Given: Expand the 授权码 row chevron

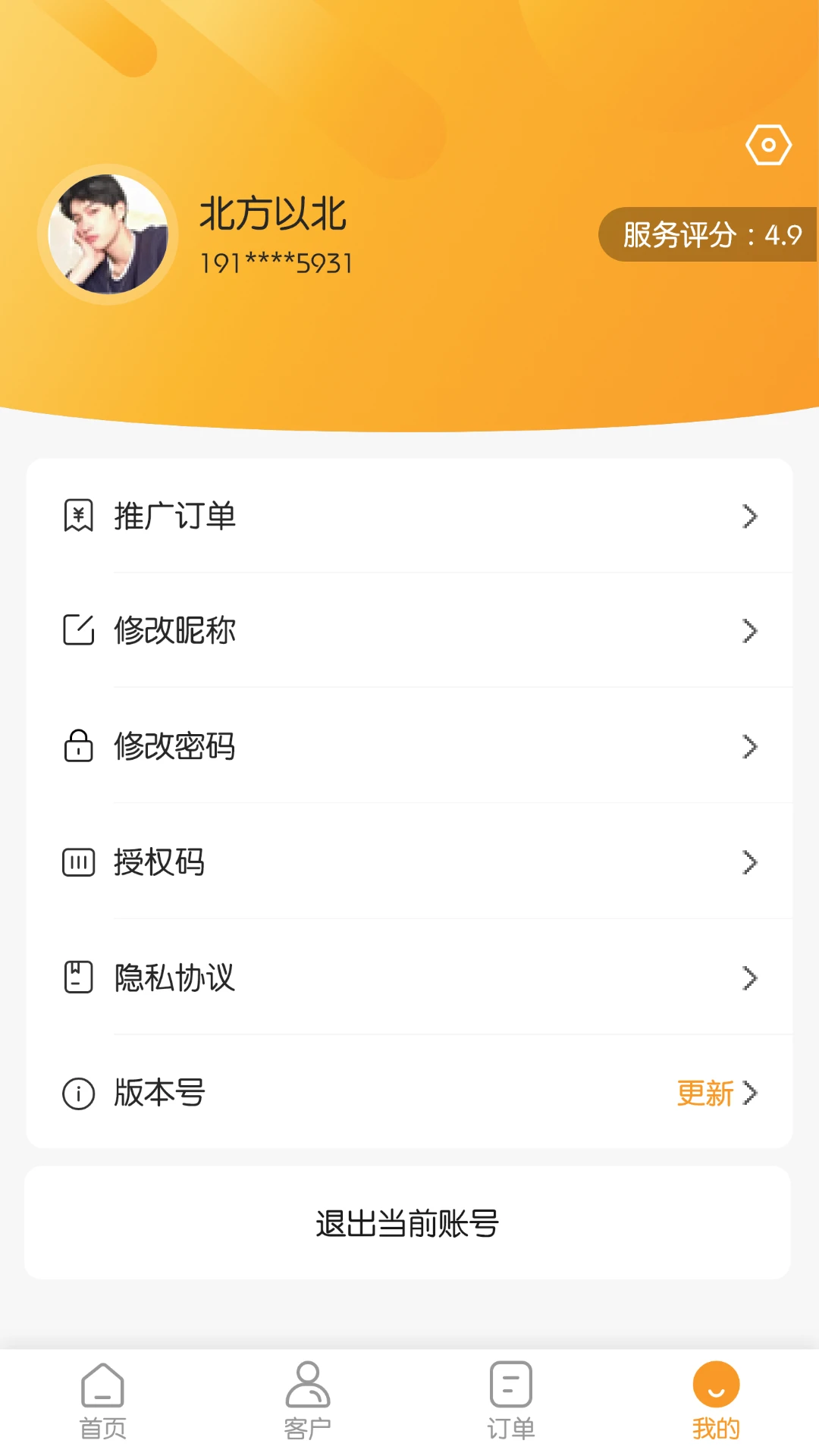Looking at the screenshot, I should pos(751,862).
